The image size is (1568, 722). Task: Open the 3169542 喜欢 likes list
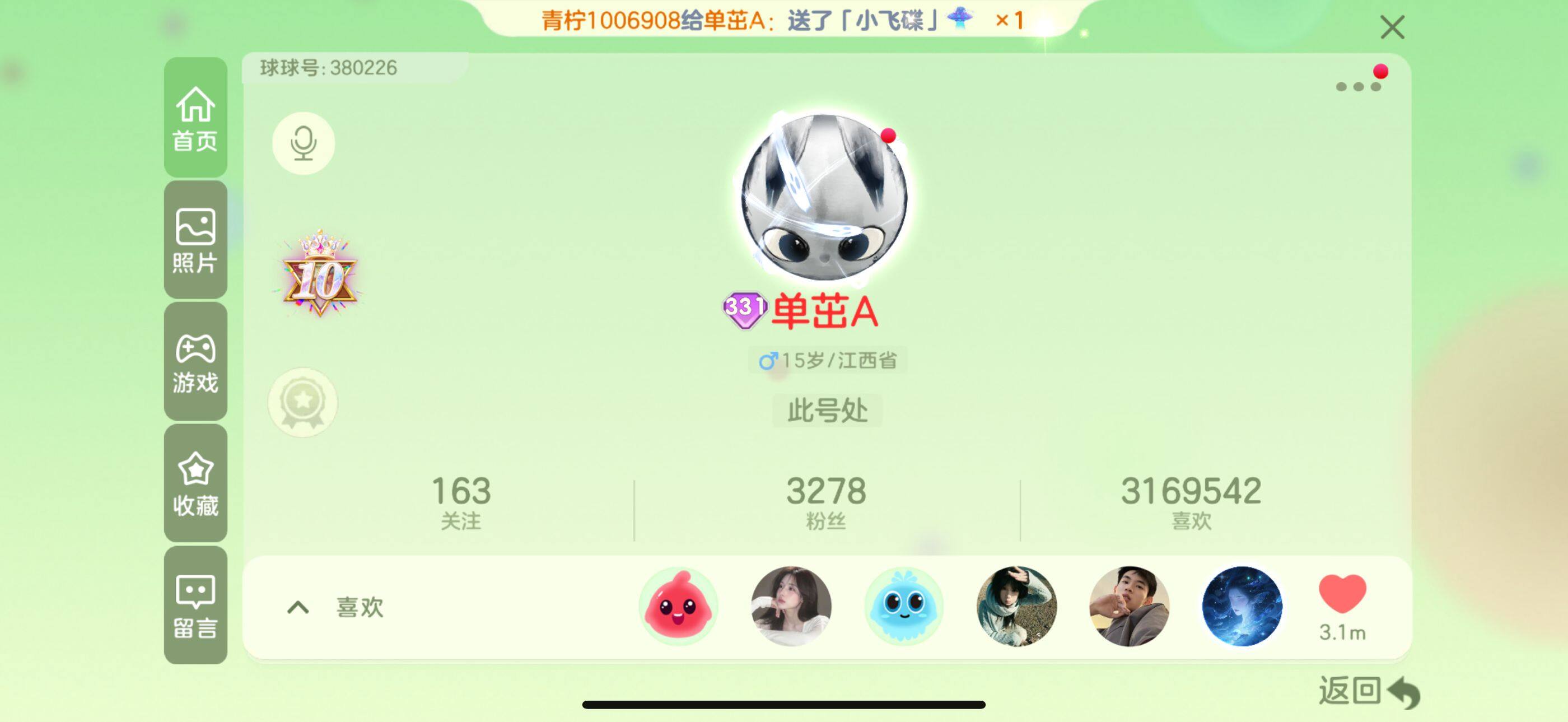click(x=1191, y=503)
